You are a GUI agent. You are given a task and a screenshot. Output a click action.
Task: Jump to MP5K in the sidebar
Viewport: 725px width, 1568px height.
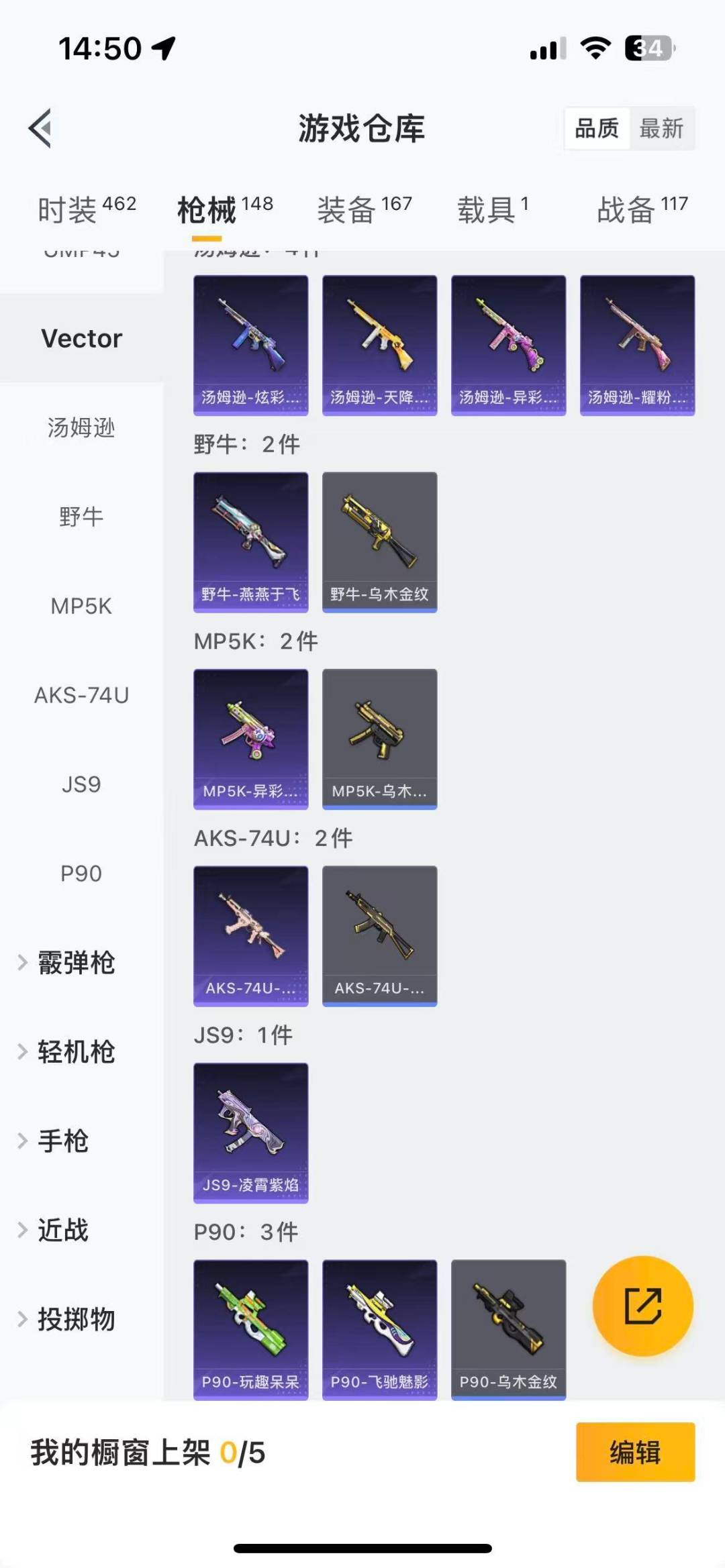coord(81,606)
